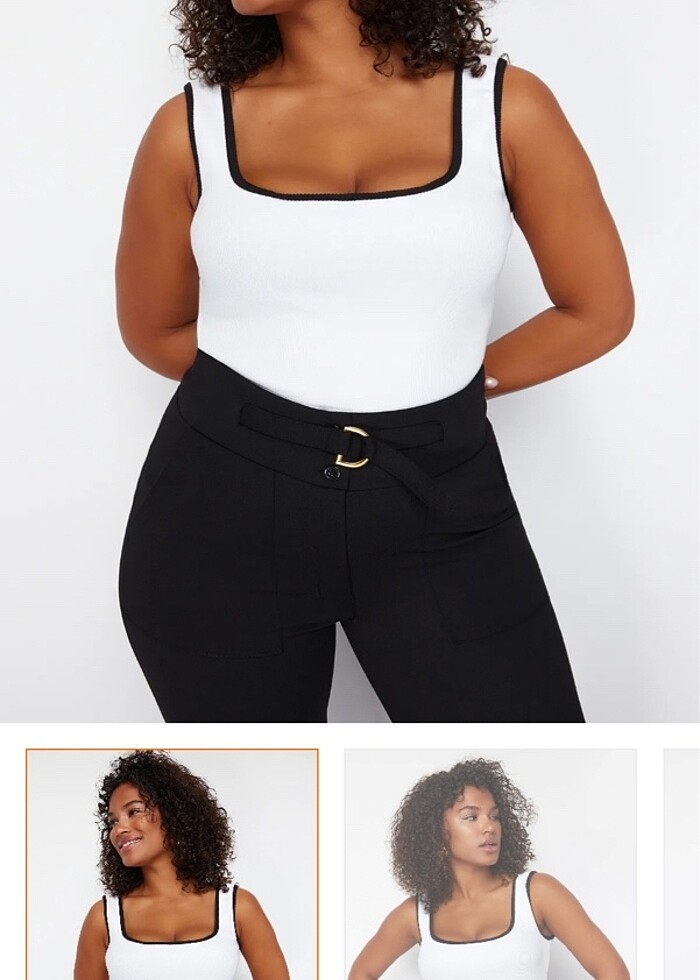700x980 pixels.
Task: Select the orange-outlined thumbnail of smiling model
Action: click(172, 865)
